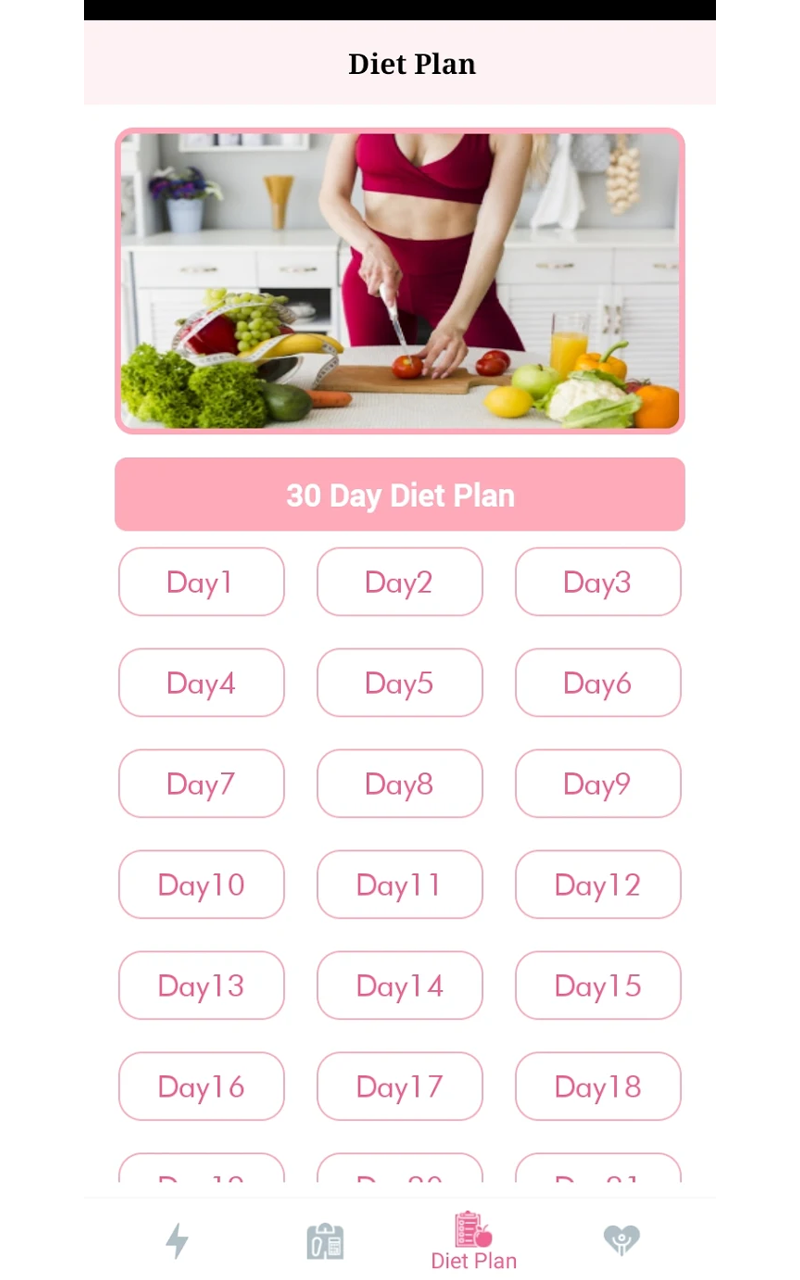Tap the vegetable cutting header image
Viewport: 800px width, 1280px height.
click(399, 280)
